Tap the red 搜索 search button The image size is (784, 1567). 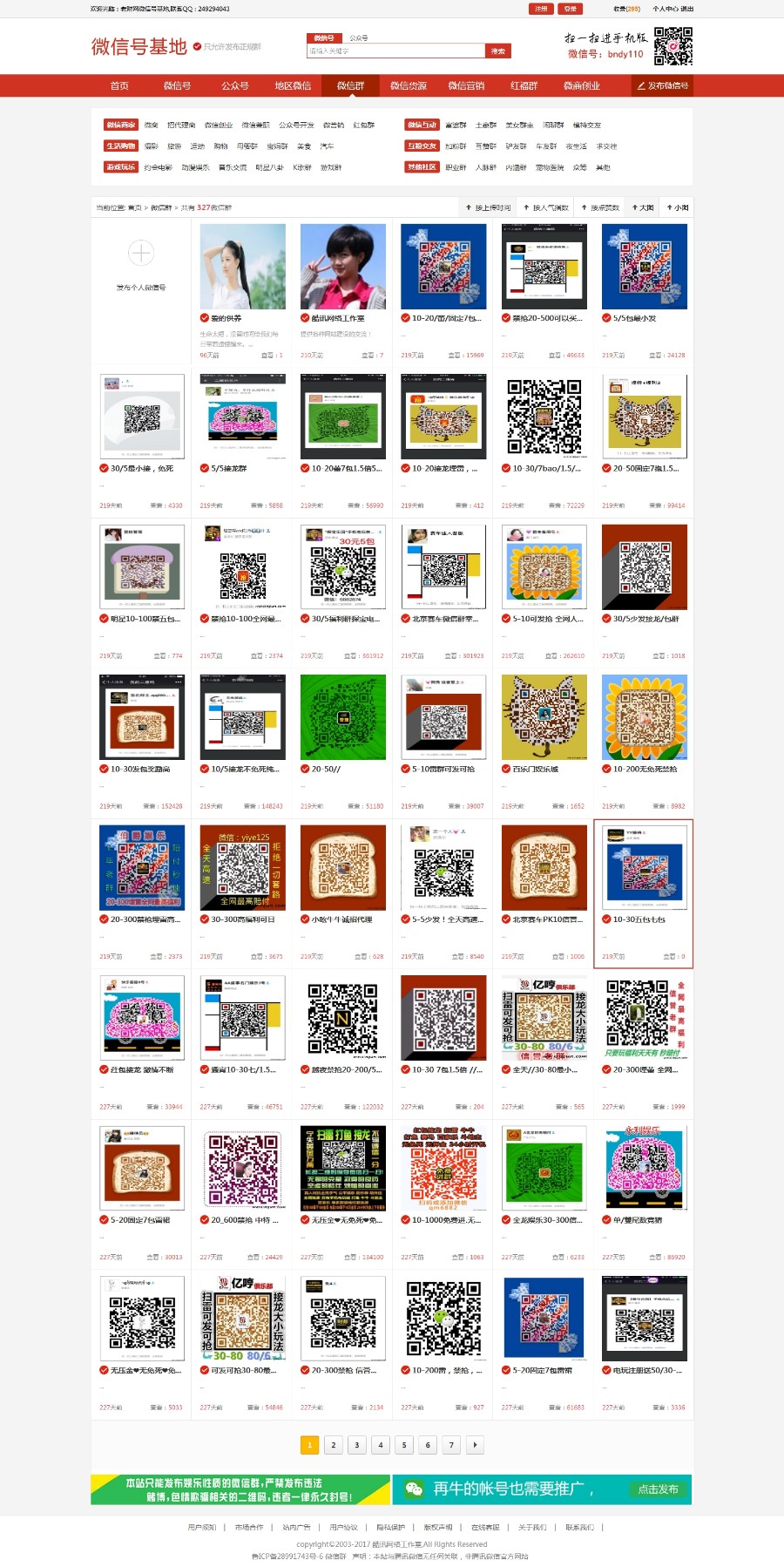click(x=498, y=51)
